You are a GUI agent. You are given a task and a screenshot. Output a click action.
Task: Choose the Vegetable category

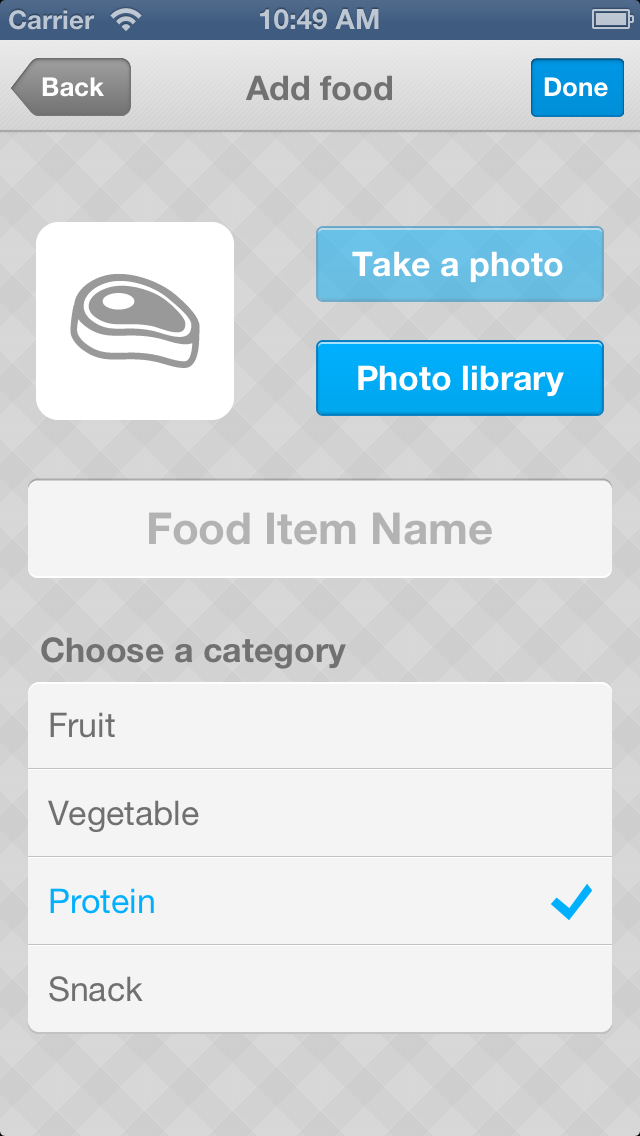320,813
